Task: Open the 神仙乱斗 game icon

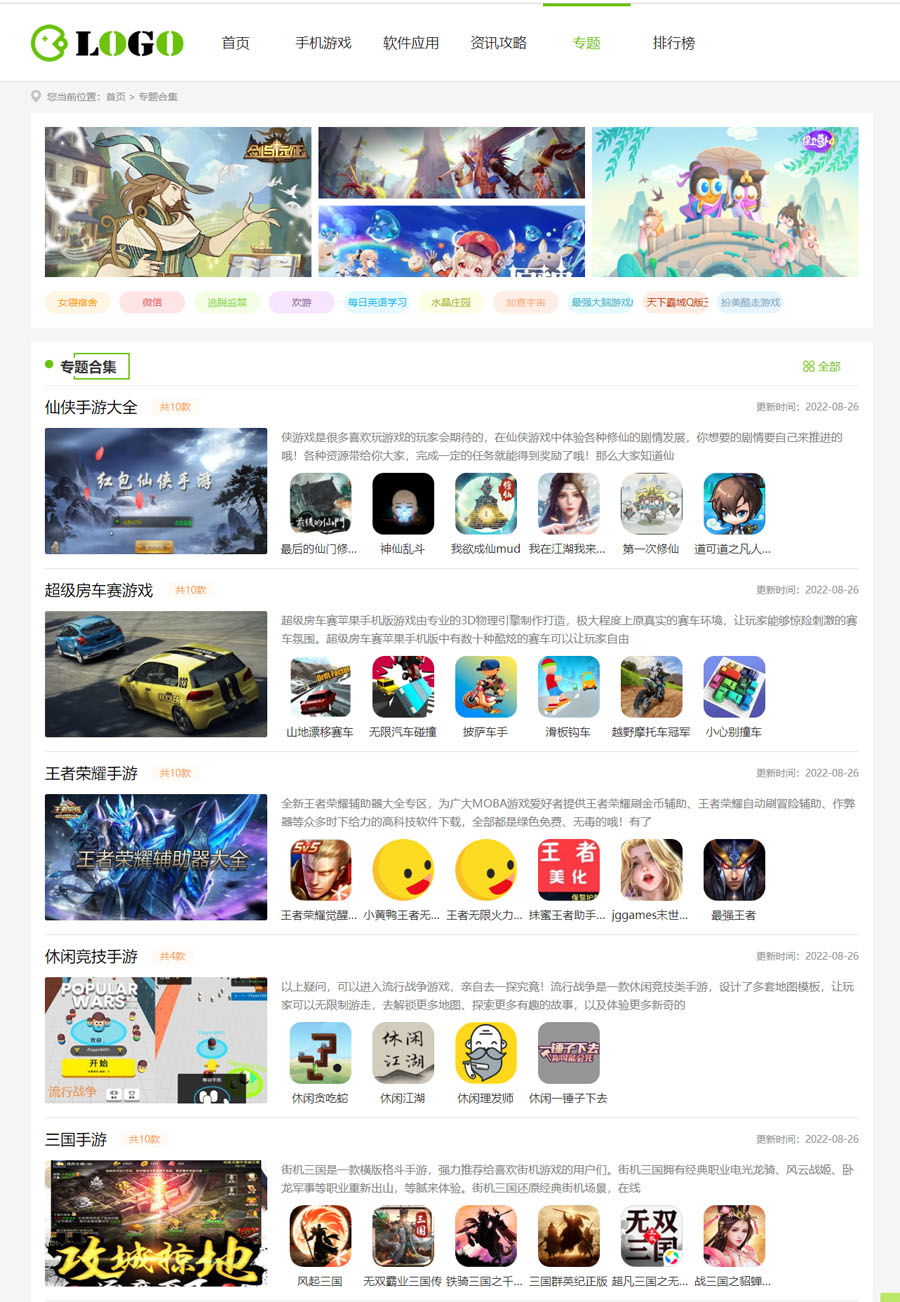Action: pos(403,504)
